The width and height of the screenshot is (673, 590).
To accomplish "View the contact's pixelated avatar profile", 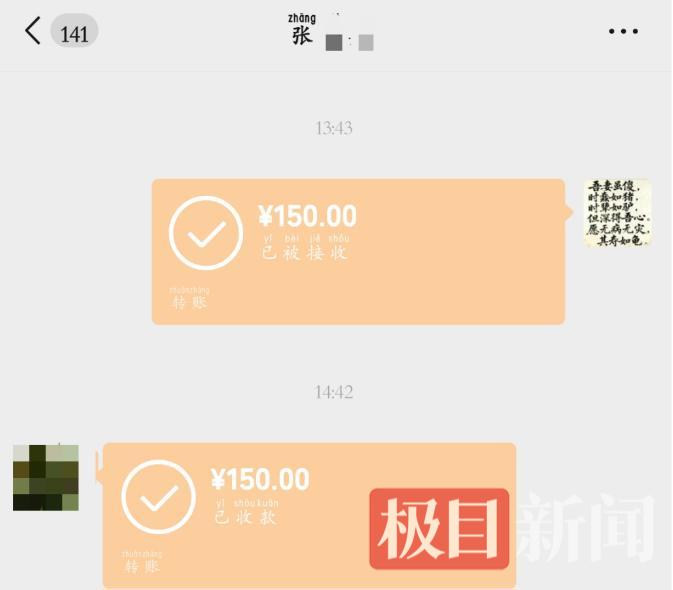I will coord(46,477).
